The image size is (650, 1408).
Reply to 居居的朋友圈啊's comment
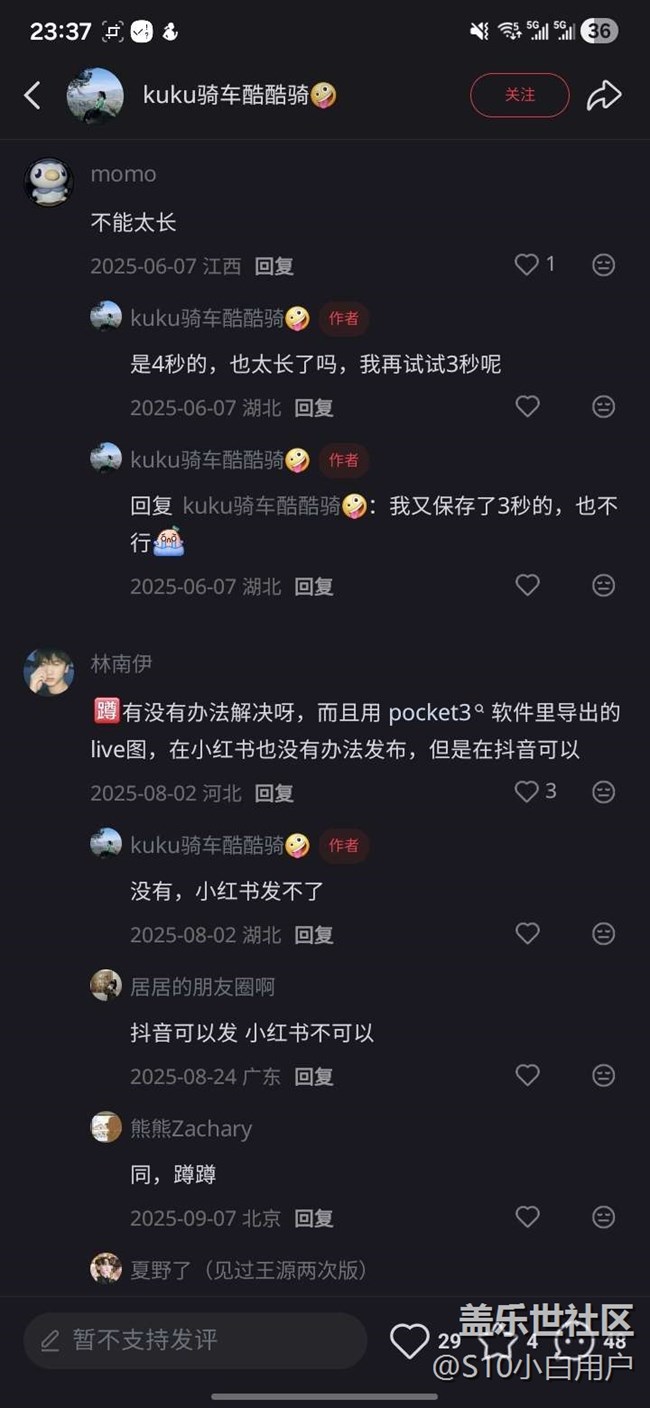(313, 1076)
